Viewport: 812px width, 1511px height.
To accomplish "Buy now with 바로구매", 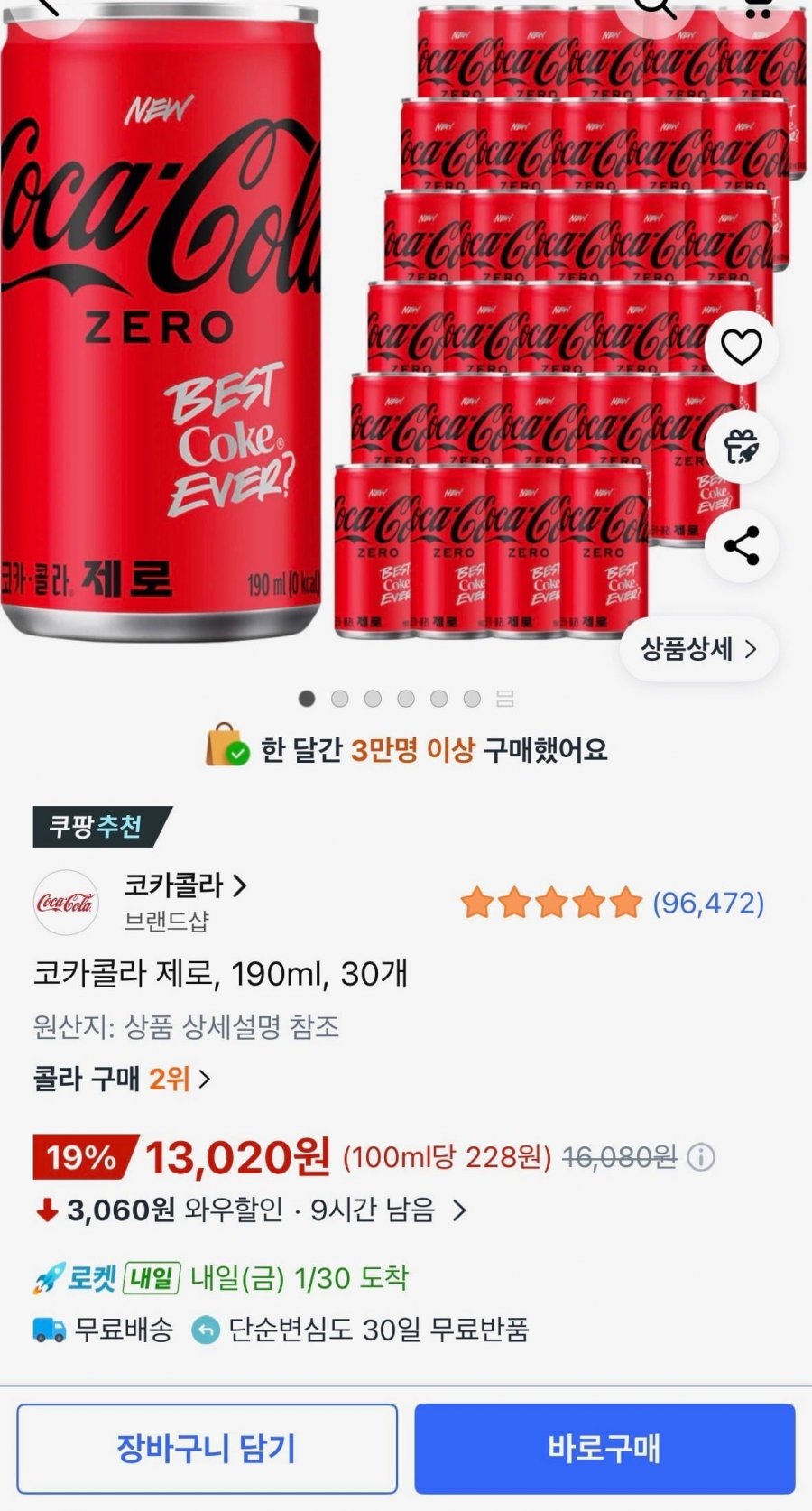I will coord(604,1449).
